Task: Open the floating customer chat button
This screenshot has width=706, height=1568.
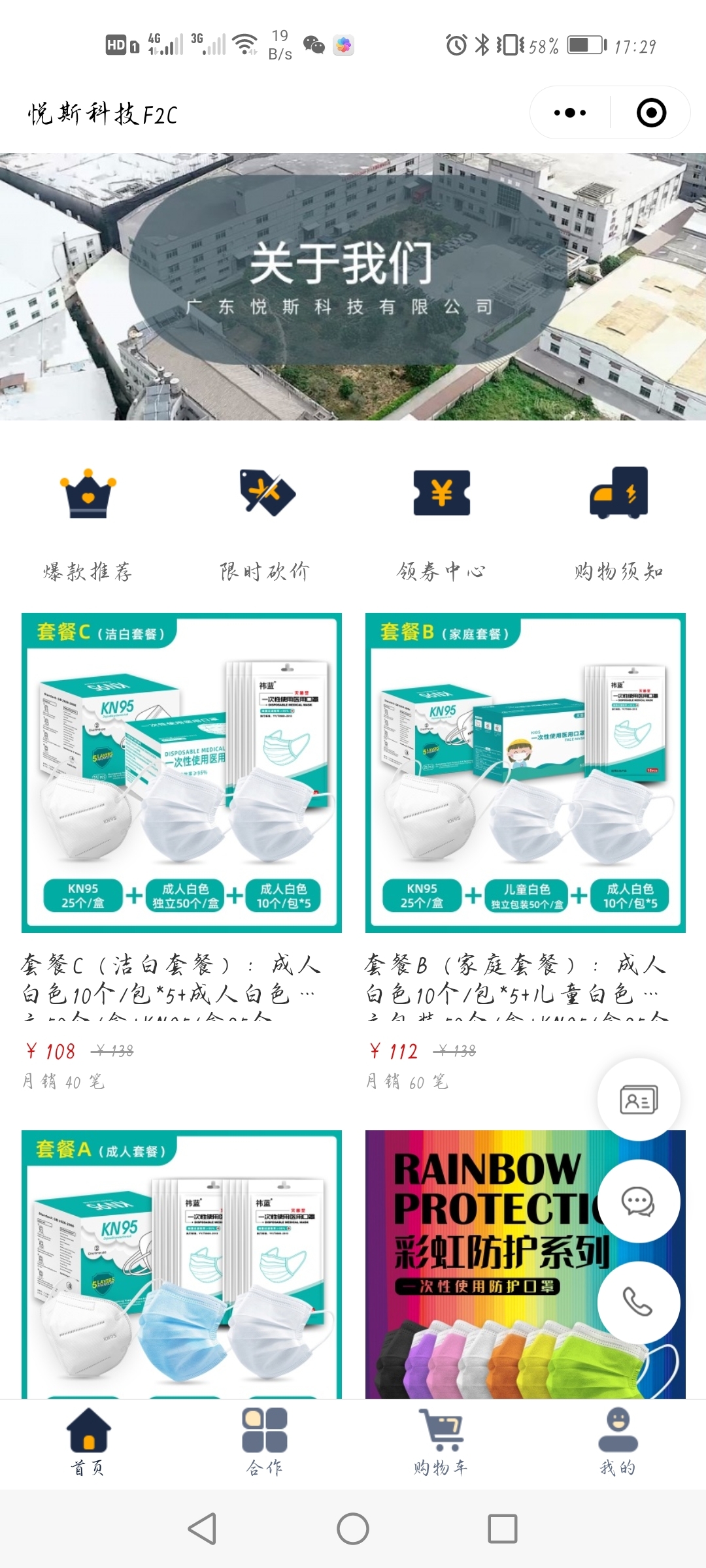Action: pos(639,1201)
